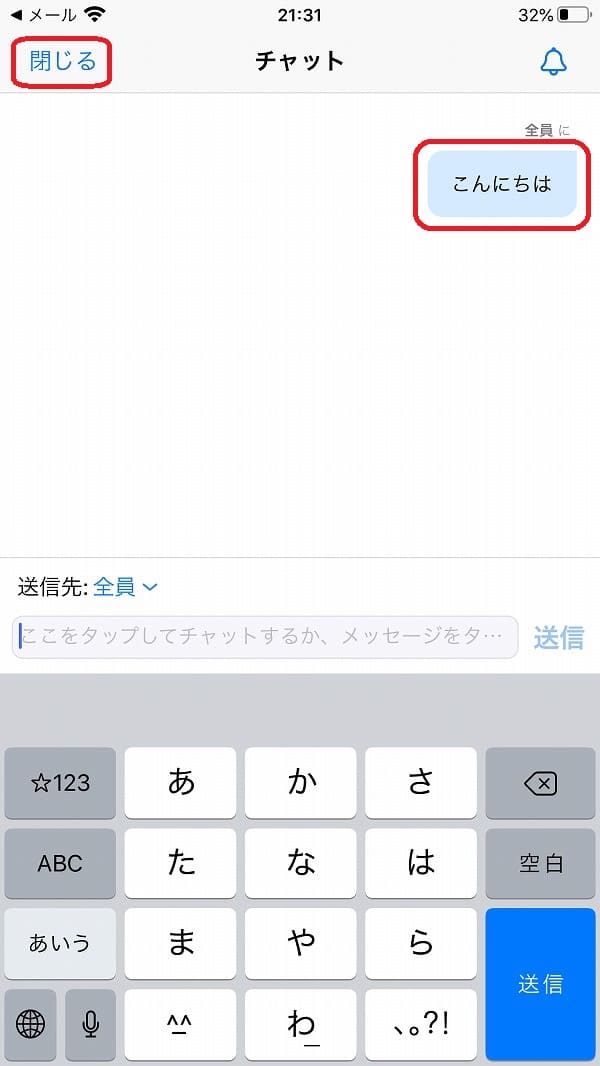Focus the chat message input field

coord(265,637)
